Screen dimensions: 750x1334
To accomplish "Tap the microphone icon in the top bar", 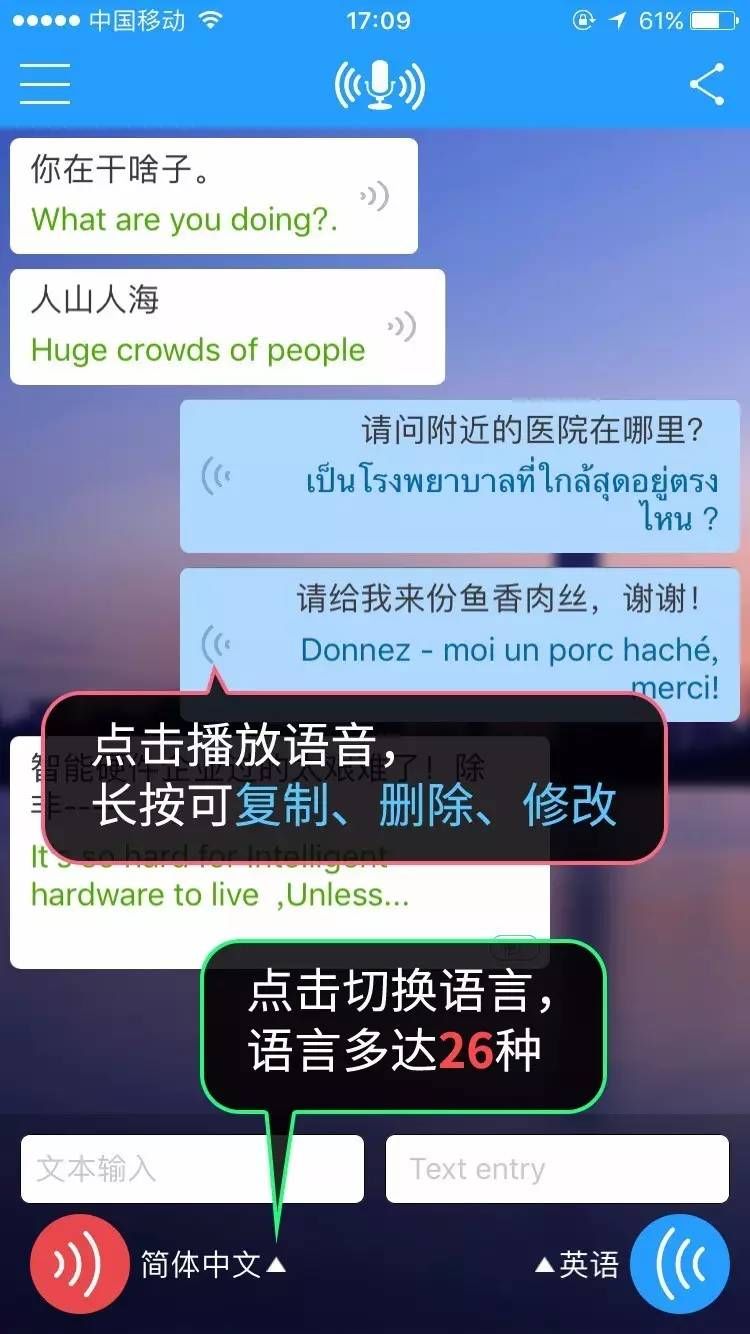I will coord(379,85).
